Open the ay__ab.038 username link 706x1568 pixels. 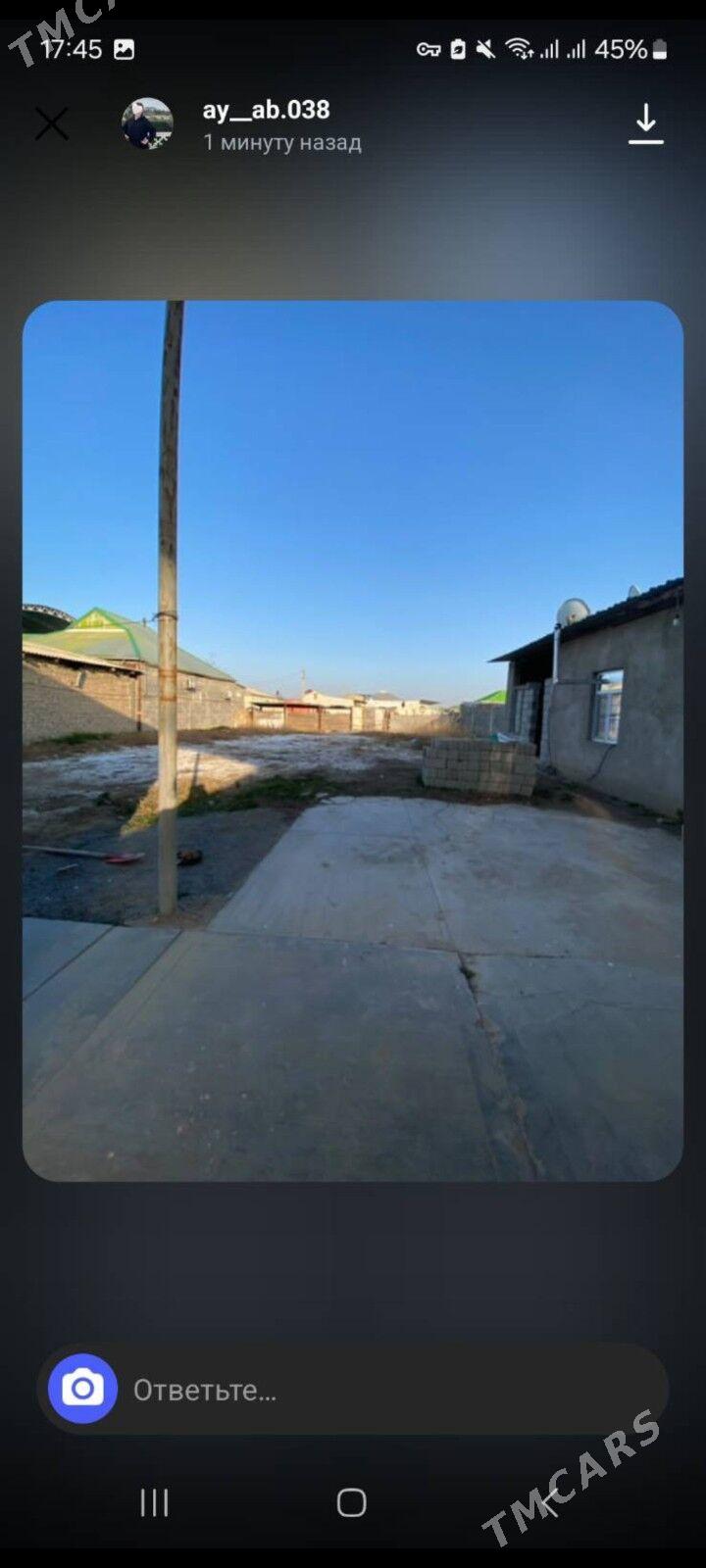tap(266, 110)
